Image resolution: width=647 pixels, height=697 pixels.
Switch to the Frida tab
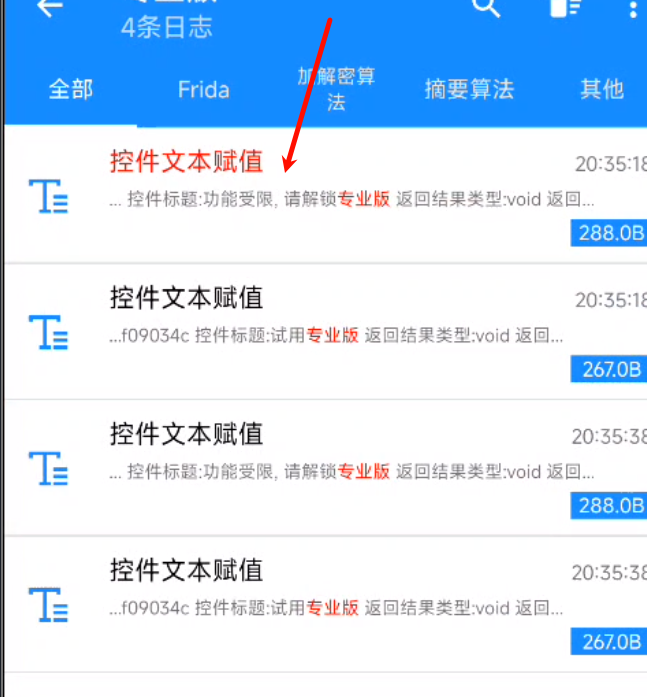pyautogui.click(x=203, y=89)
